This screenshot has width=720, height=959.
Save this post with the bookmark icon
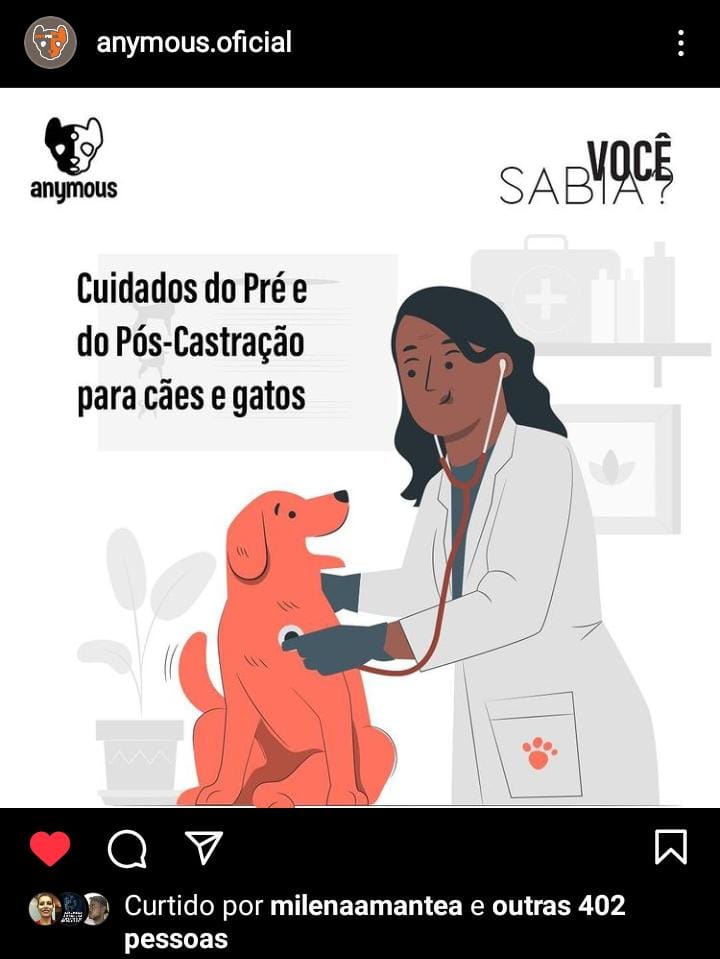[x=670, y=848]
